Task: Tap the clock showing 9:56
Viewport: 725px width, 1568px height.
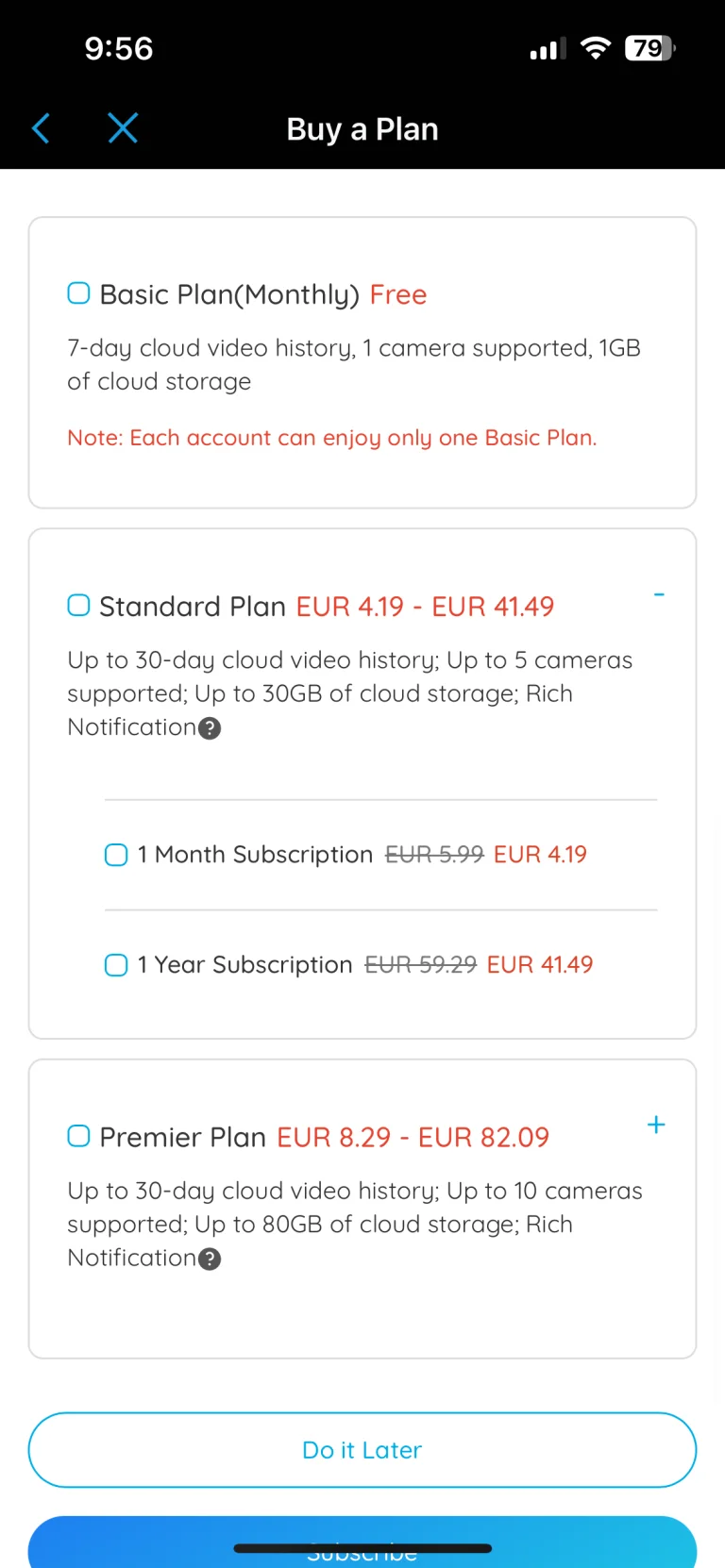Action: 118,48
